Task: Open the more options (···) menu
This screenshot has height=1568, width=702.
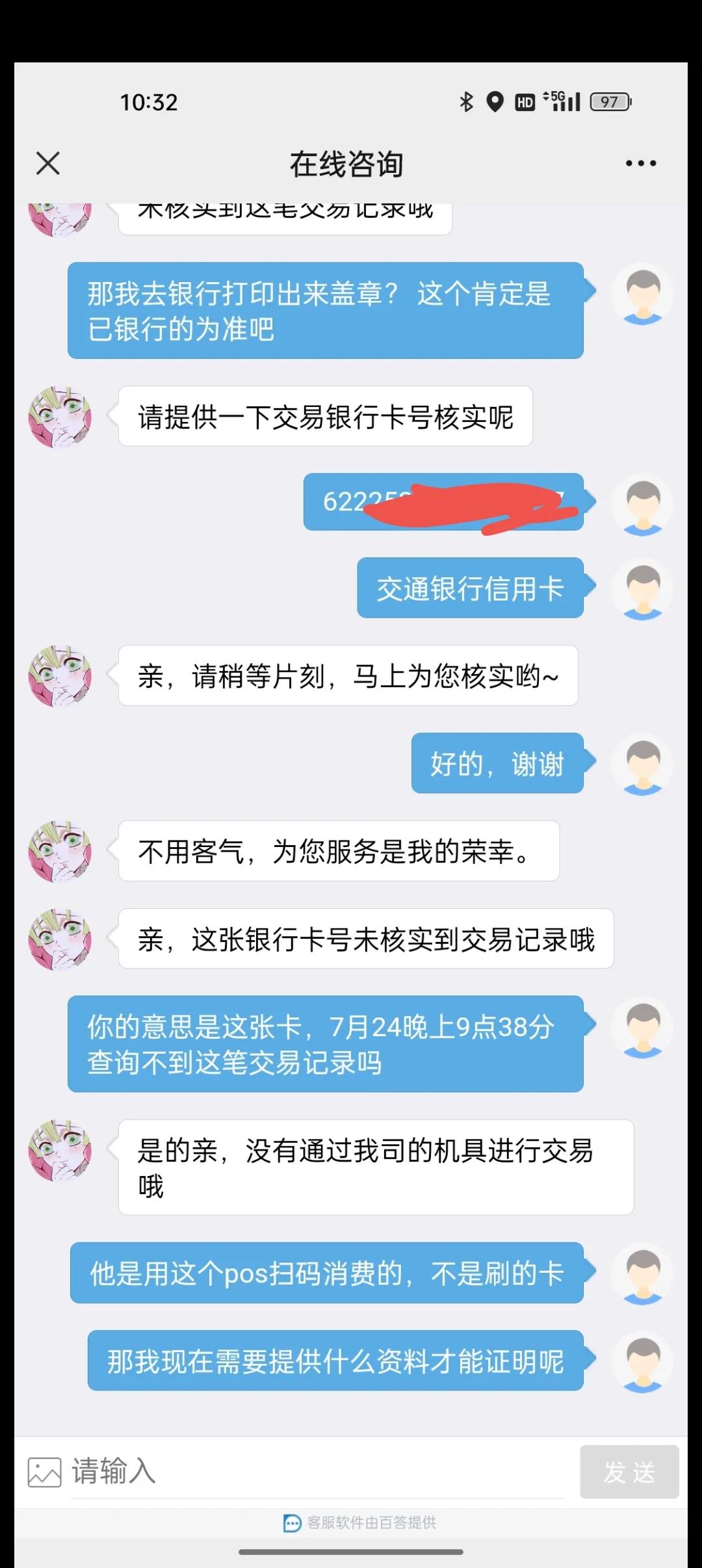Action: coord(640,163)
